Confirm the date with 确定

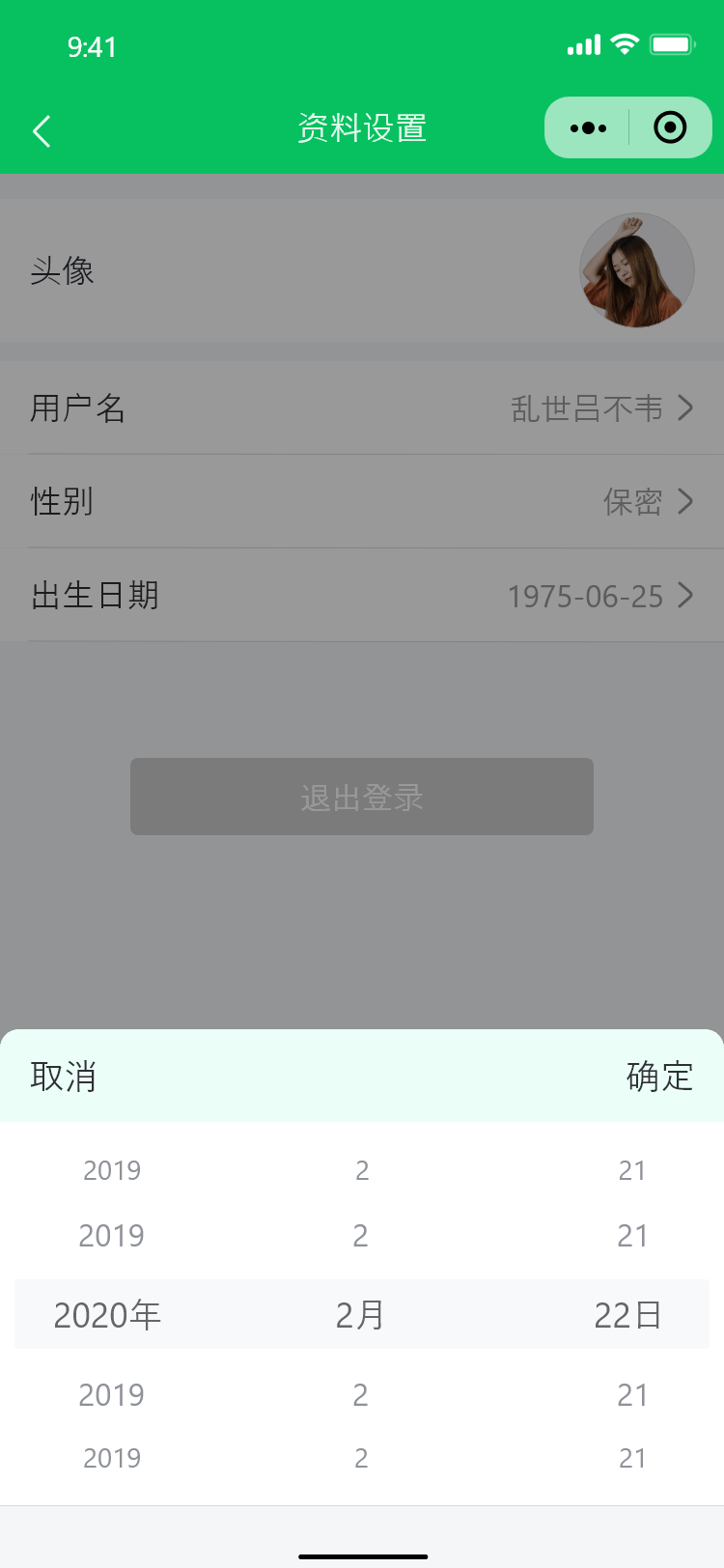[659, 1077]
